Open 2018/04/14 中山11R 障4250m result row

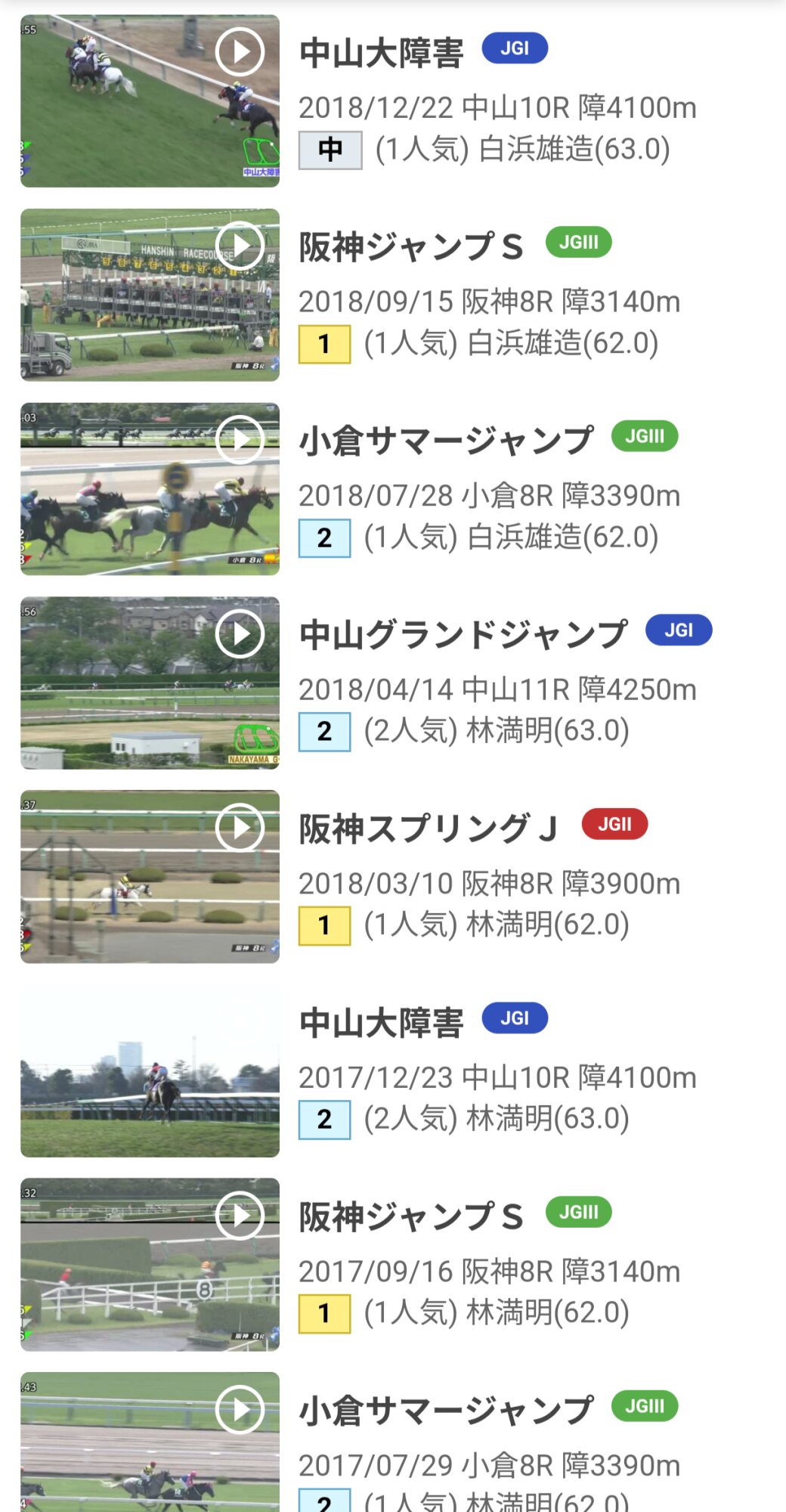coord(497,689)
